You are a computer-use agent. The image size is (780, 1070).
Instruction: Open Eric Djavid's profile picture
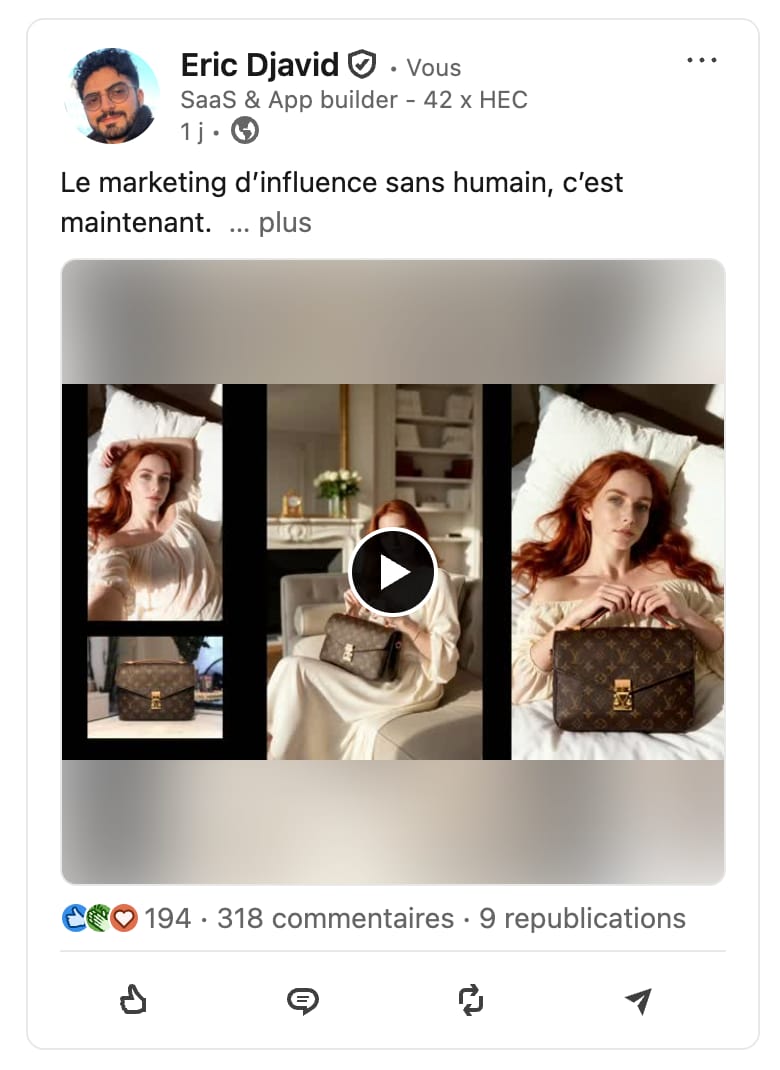coord(112,96)
